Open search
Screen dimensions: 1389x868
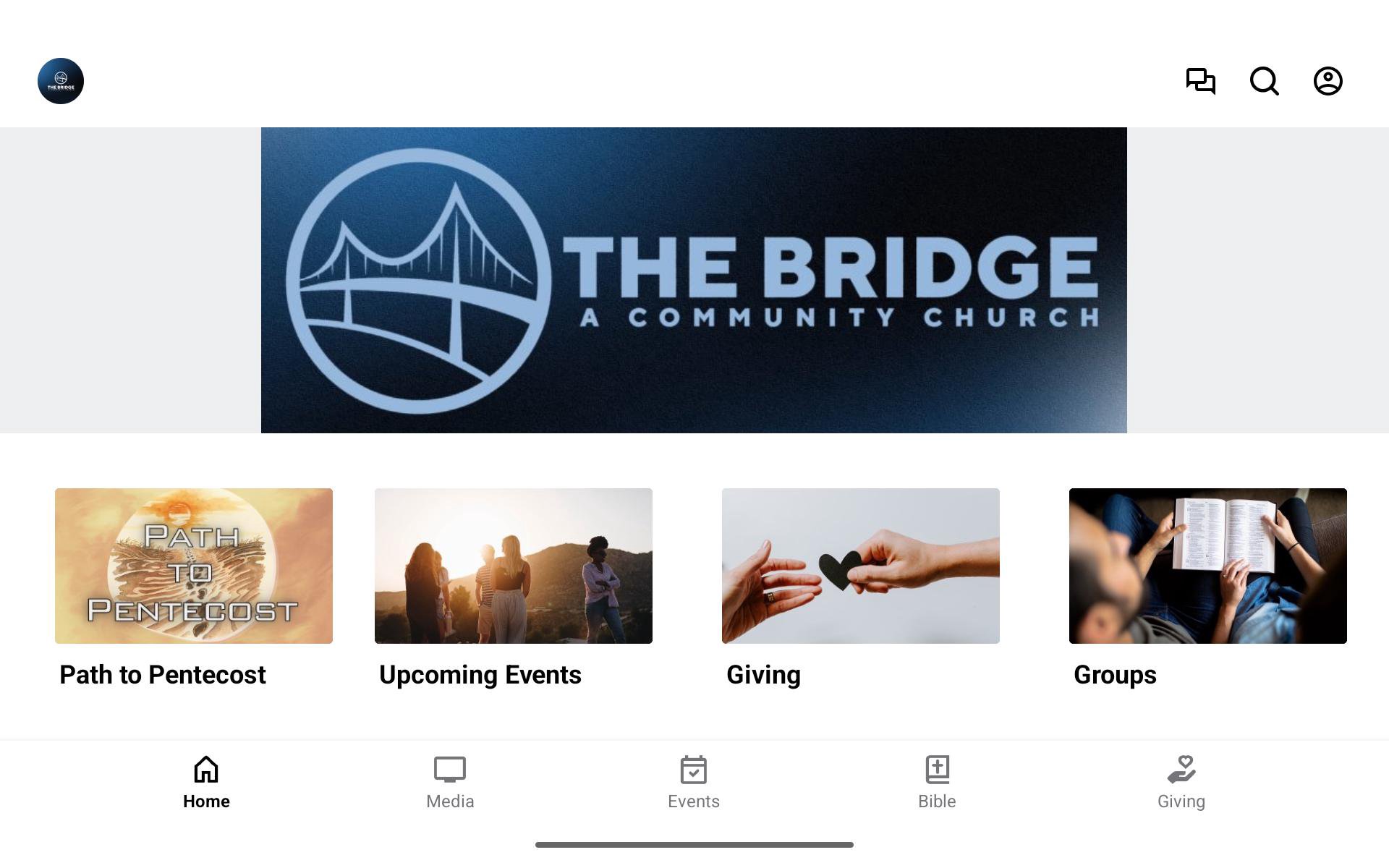pyautogui.click(x=1265, y=81)
